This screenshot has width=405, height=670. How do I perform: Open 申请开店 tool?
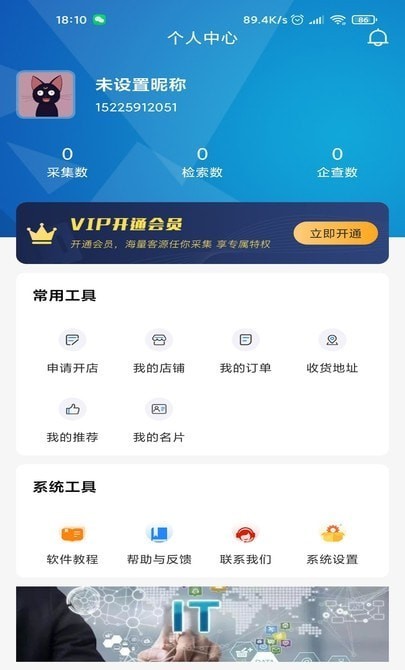(x=73, y=351)
